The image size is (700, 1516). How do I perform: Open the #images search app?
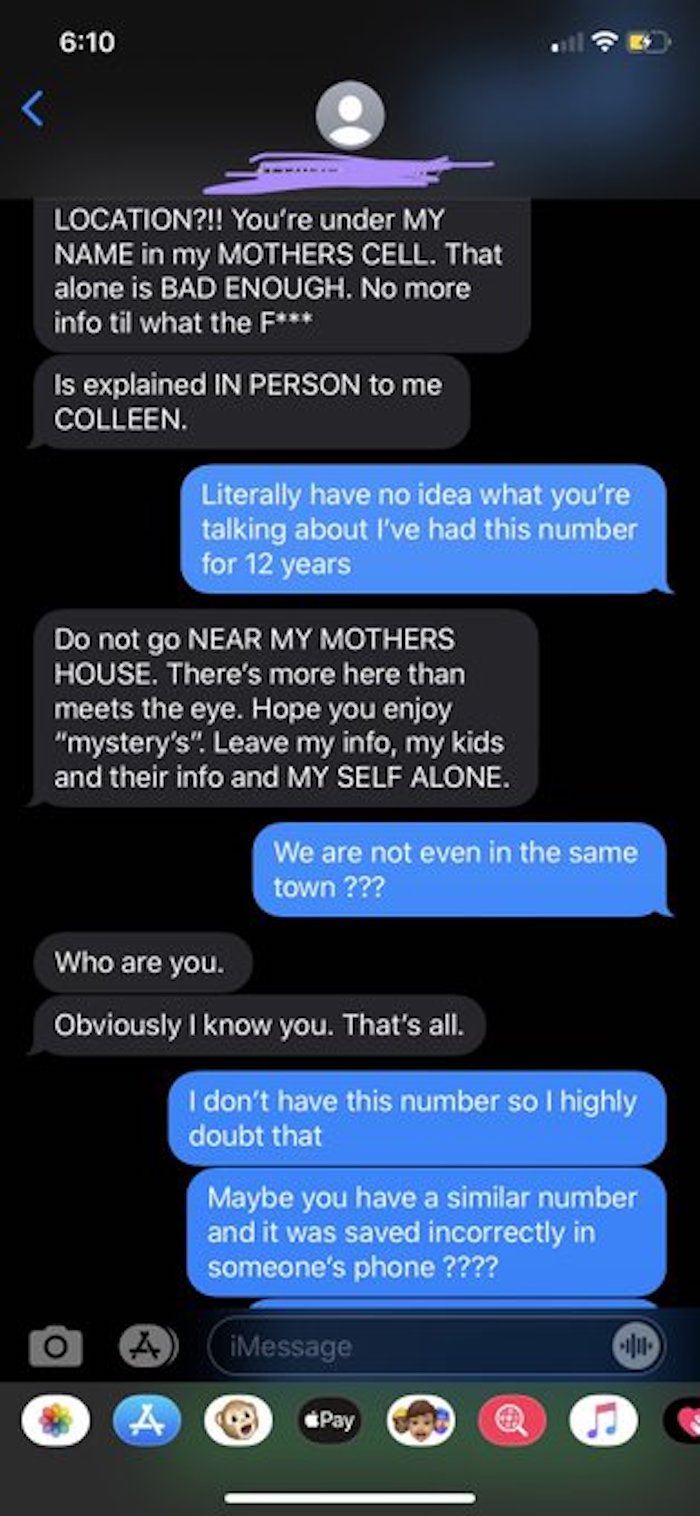(512, 1421)
